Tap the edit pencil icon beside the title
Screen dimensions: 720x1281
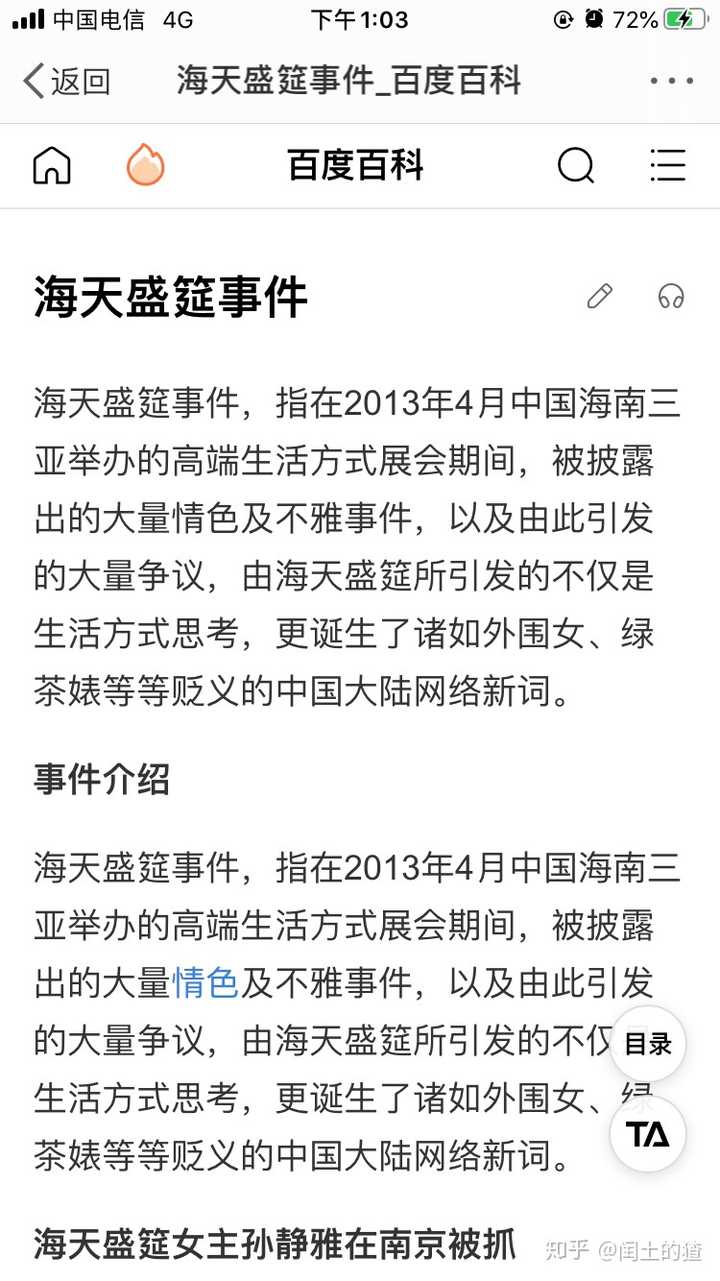599,298
